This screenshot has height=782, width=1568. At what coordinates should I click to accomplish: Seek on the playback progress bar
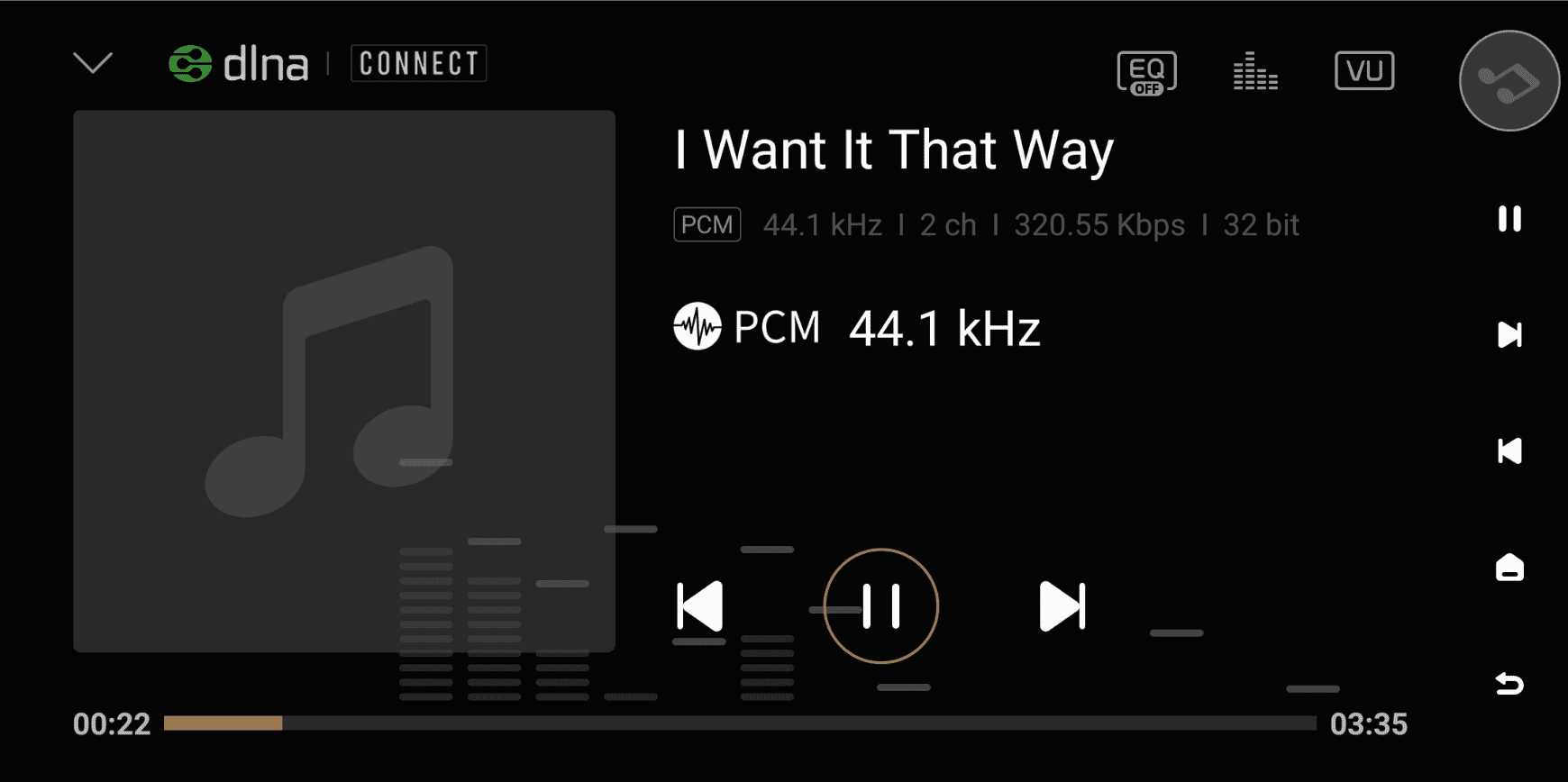[739, 723]
